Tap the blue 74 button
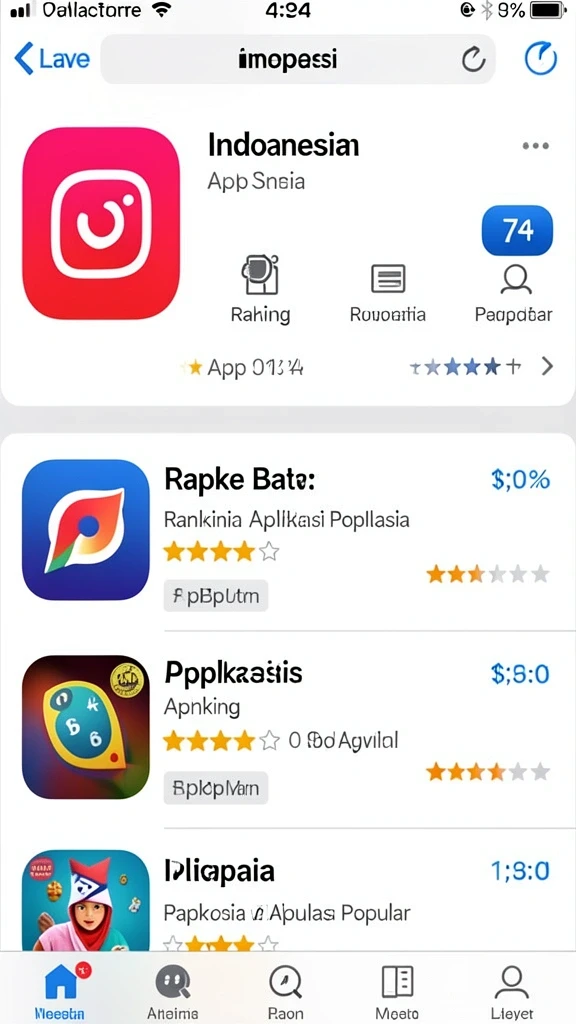The height and width of the screenshot is (1024, 576). (x=517, y=231)
